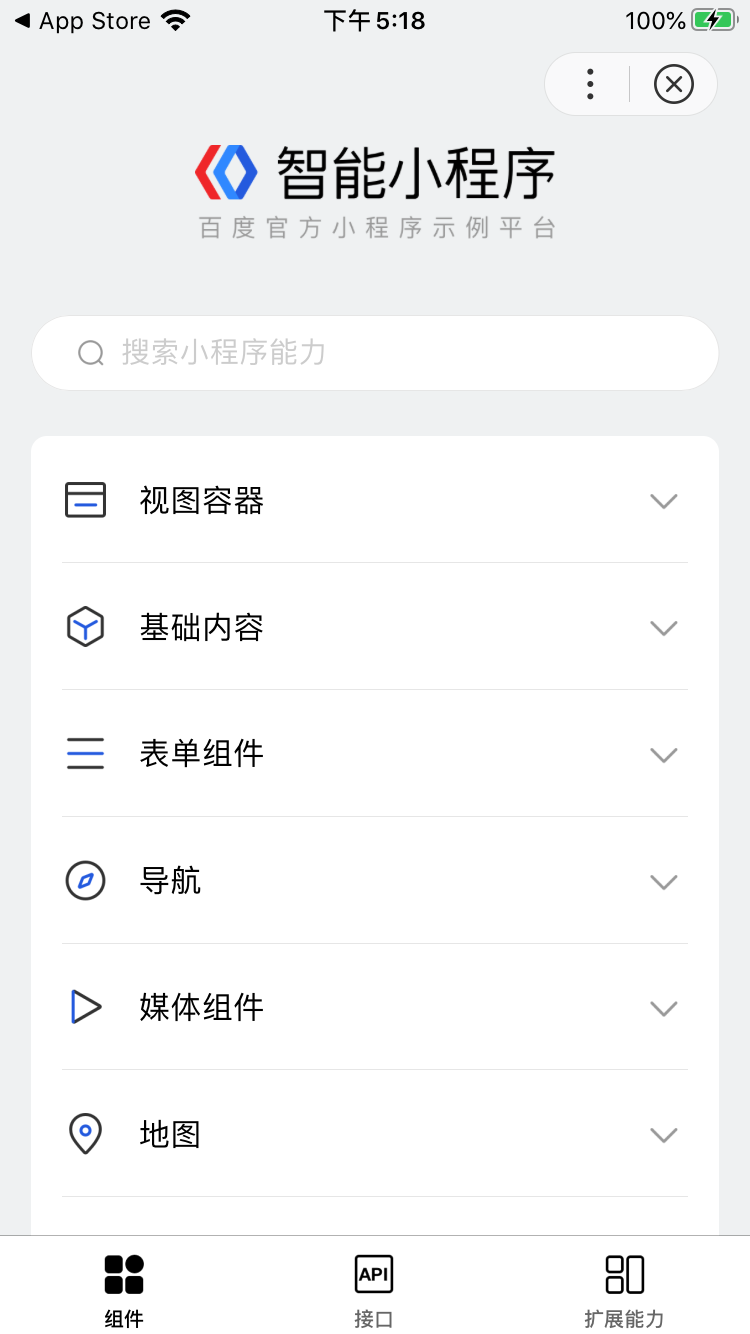Expand the 地图 section
The height and width of the screenshot is (1334, 750).
375,1134
